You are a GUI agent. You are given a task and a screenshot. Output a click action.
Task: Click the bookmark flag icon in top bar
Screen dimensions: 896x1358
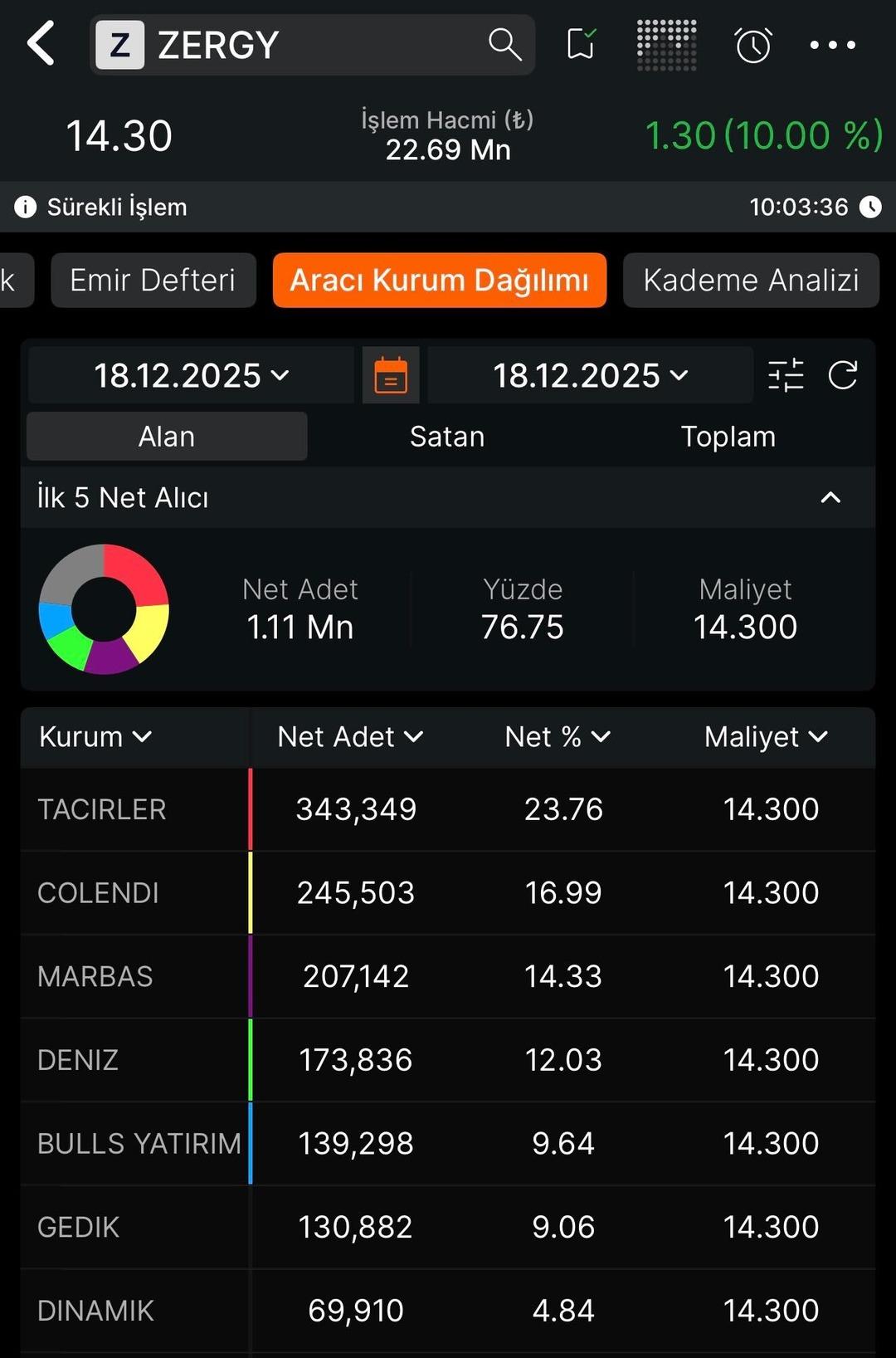(x=580, y=45)
